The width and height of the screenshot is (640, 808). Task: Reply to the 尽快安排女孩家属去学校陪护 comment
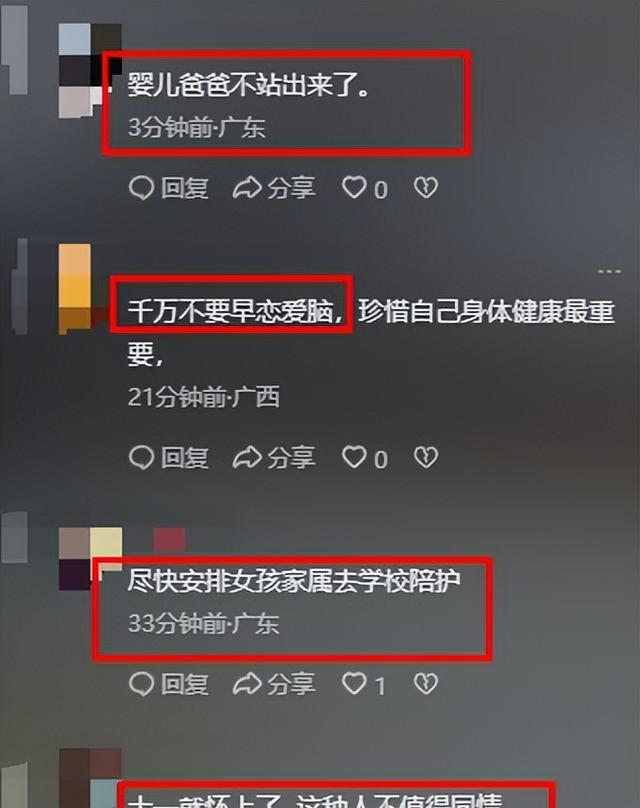(x=169, y=684)
